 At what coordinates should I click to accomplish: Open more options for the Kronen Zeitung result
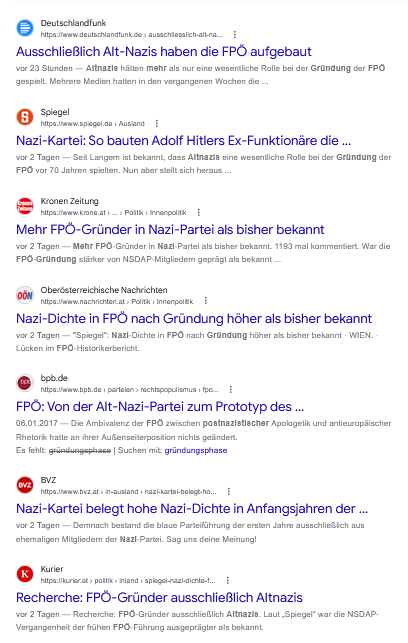click(x=199, y=212)
